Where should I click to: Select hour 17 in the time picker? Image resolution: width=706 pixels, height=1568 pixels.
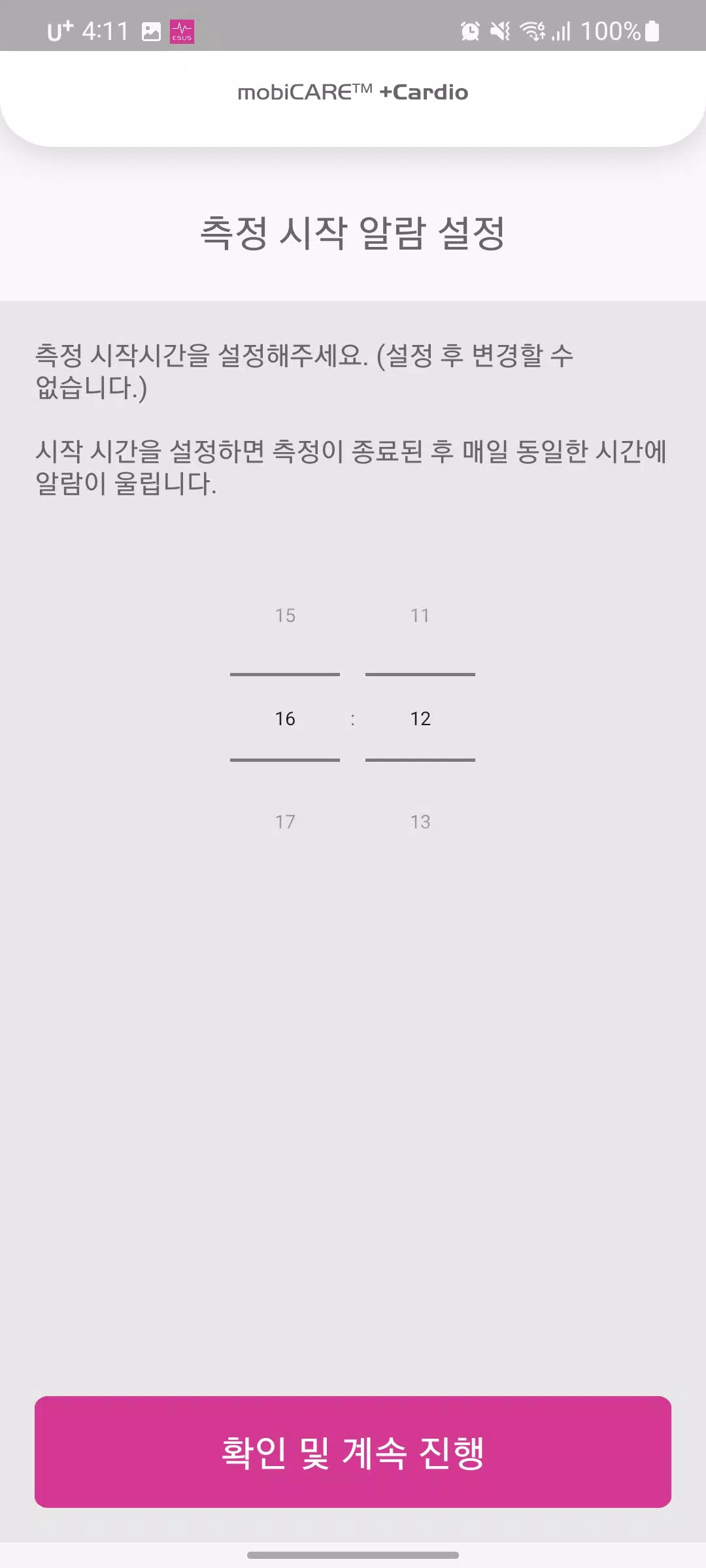point(285,822)
